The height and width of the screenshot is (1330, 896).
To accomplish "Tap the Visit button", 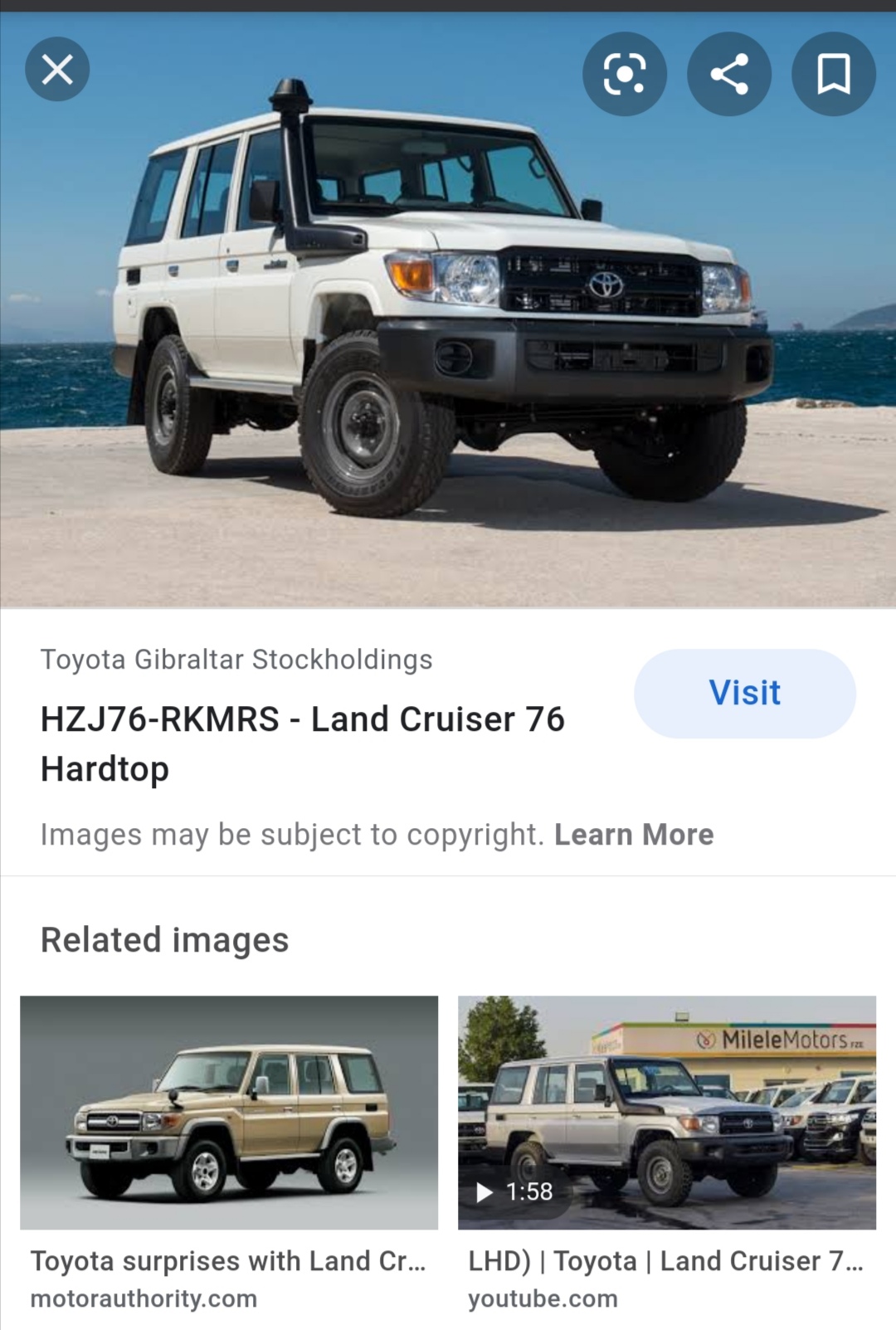I will tap(744, 694).
